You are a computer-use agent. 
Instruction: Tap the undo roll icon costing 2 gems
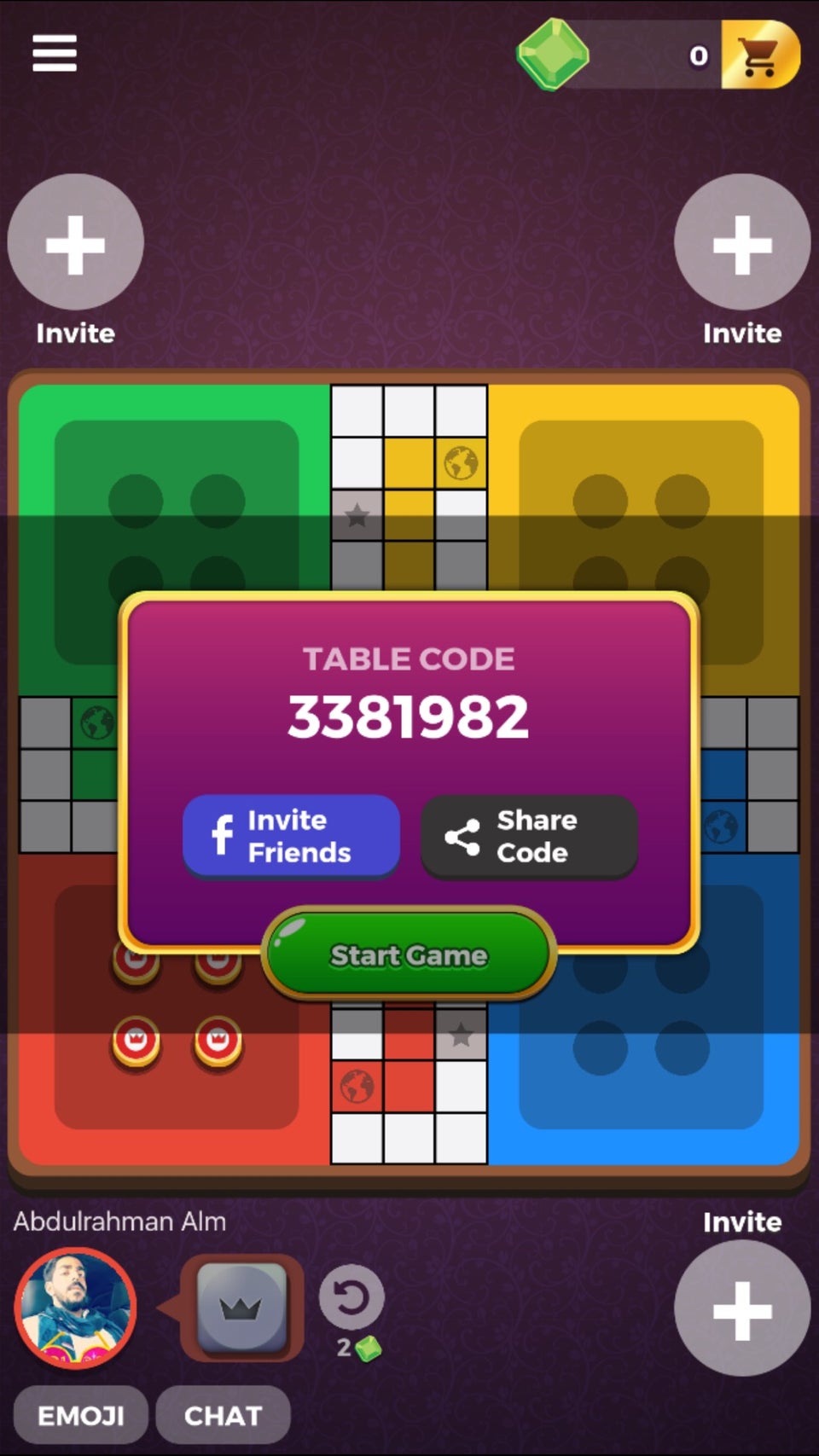click(x=351, y=1298)
